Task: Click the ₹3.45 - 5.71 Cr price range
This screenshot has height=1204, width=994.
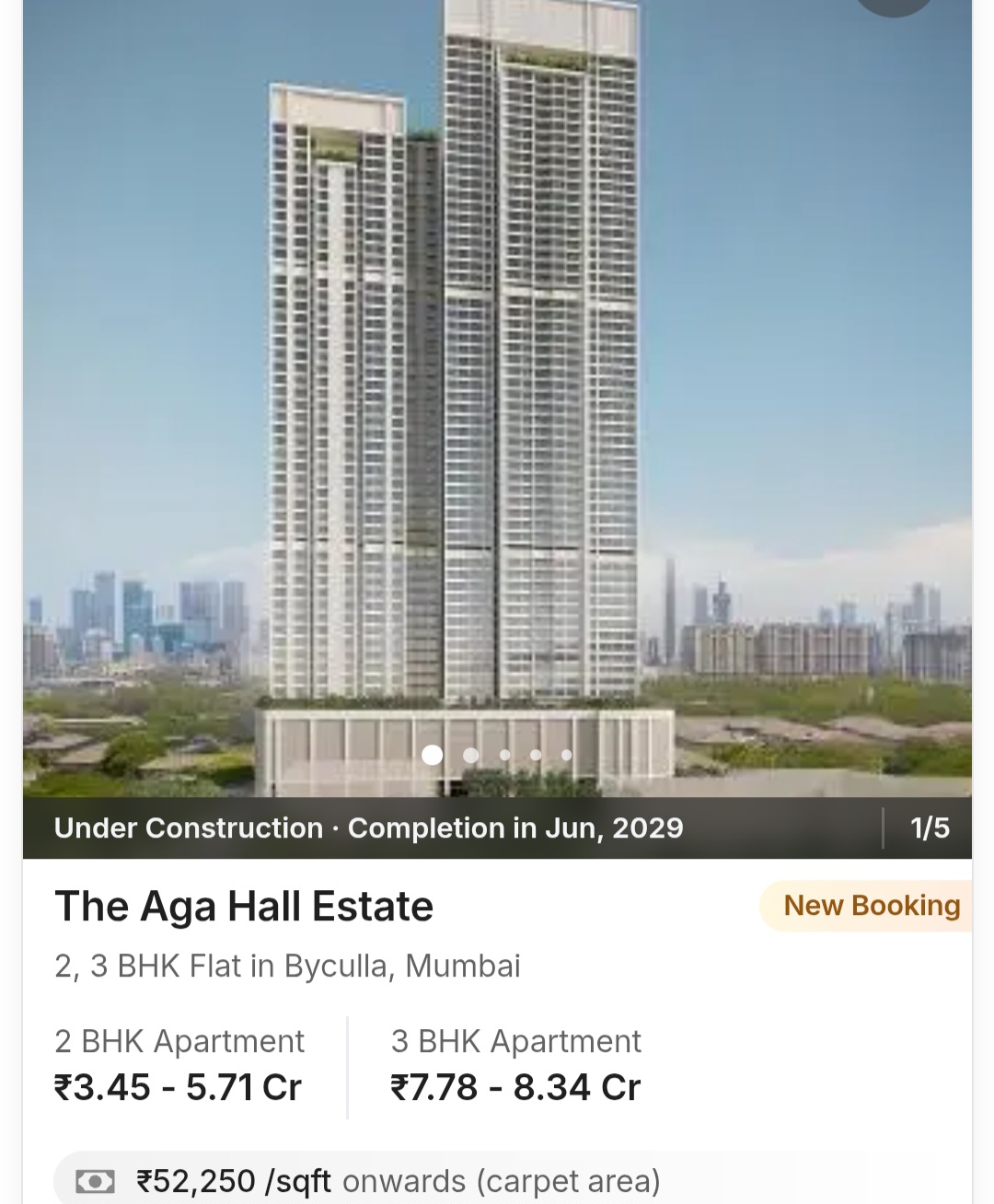Action: point(177,1086)
